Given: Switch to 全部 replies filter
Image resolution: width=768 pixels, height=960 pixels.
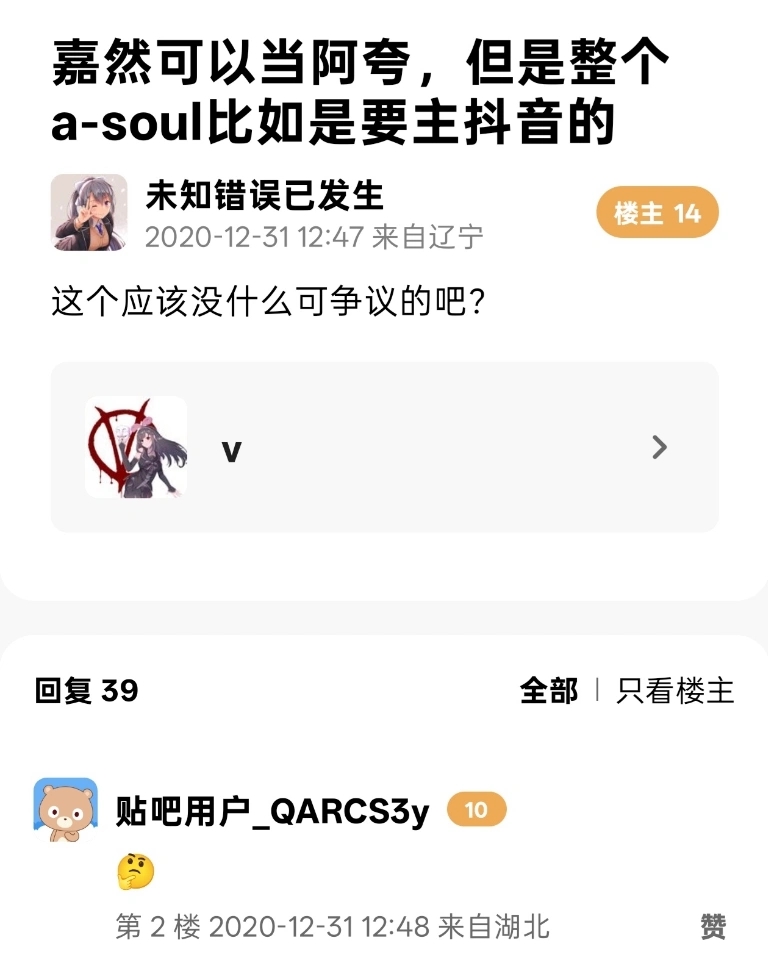Looking at the screenshot, I should (x=549, y=691).
